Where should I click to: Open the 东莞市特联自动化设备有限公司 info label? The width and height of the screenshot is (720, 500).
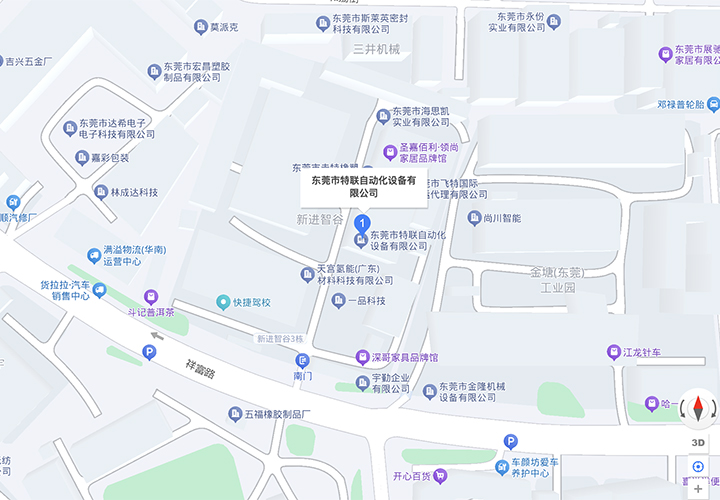[364, 186]
